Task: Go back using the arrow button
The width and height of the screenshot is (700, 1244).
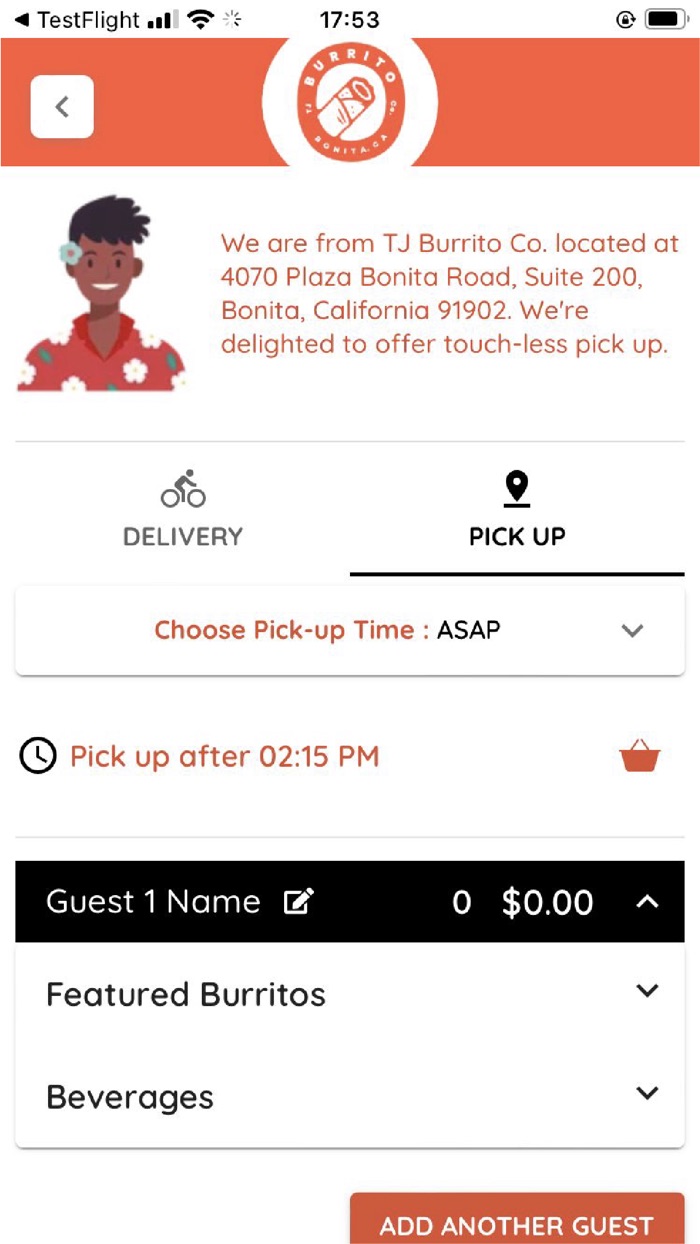Action: pyautogui.click(x=62, y=106)
